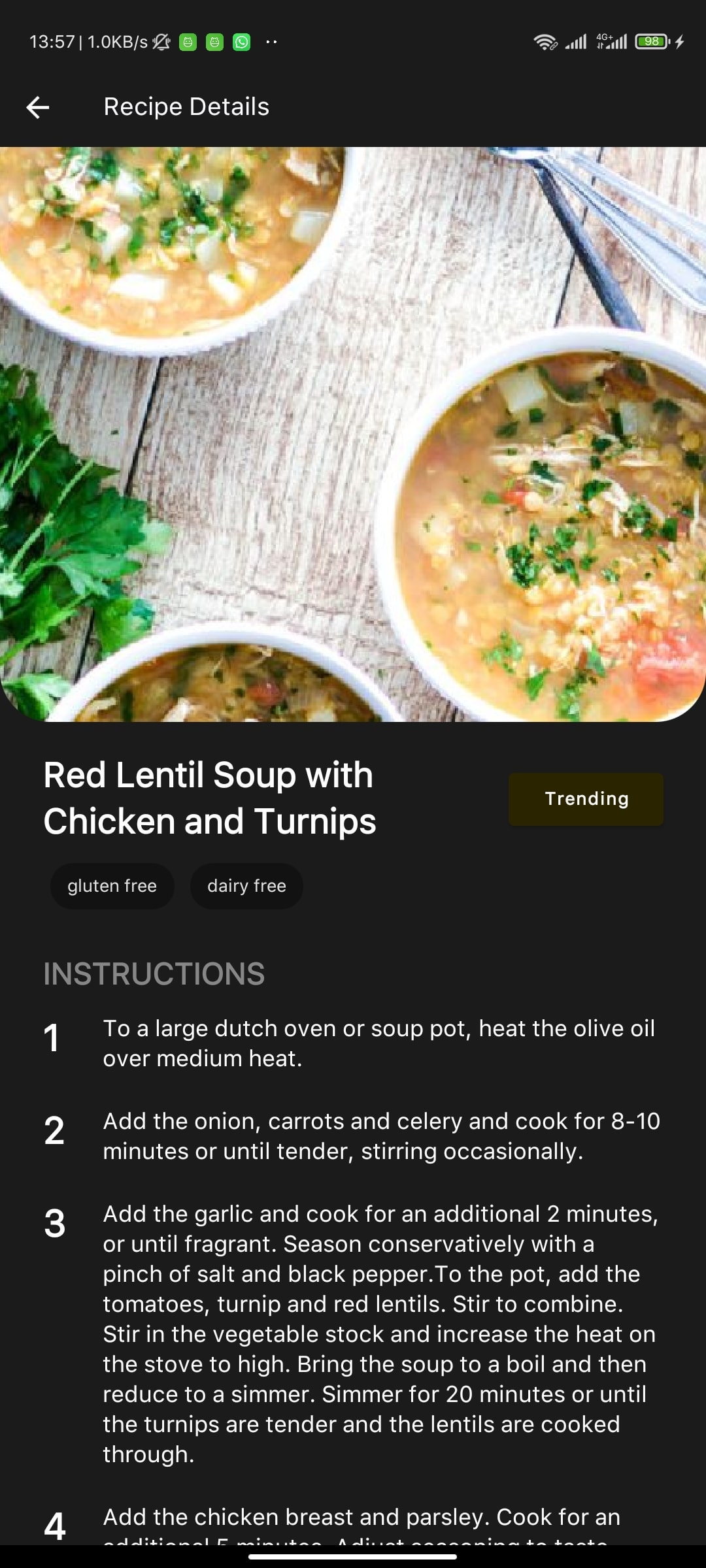
Task: Select the dairy free chip
Action: coord(246,886)
